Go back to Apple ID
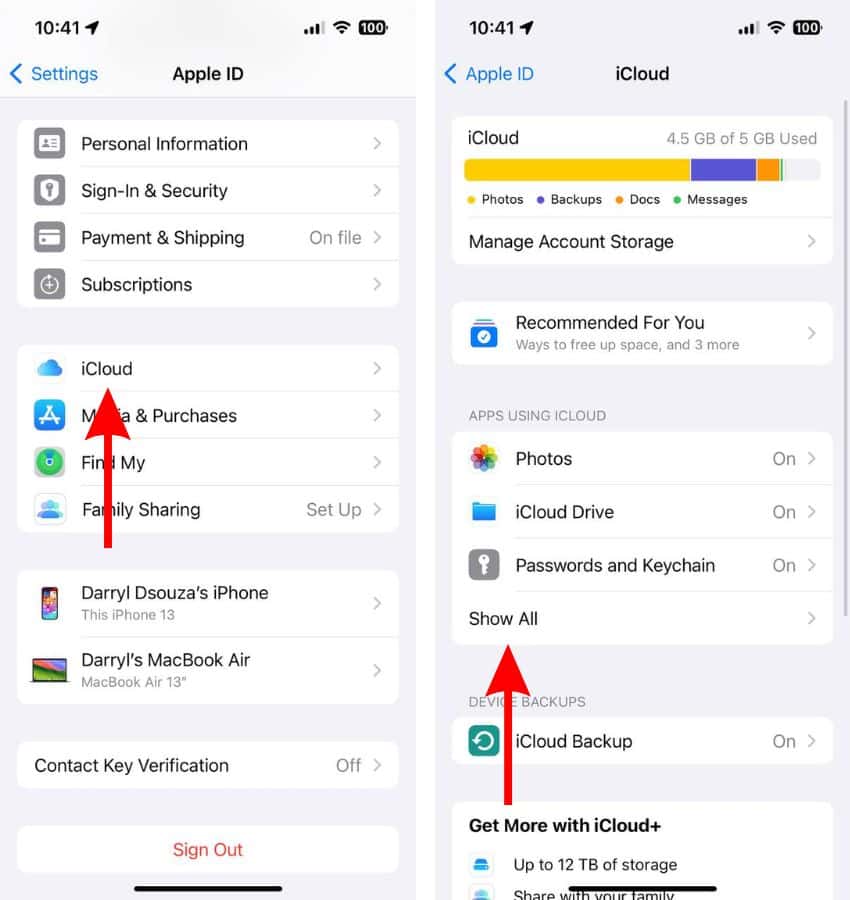The image size is (850, 900). click(x=489, y=74)
